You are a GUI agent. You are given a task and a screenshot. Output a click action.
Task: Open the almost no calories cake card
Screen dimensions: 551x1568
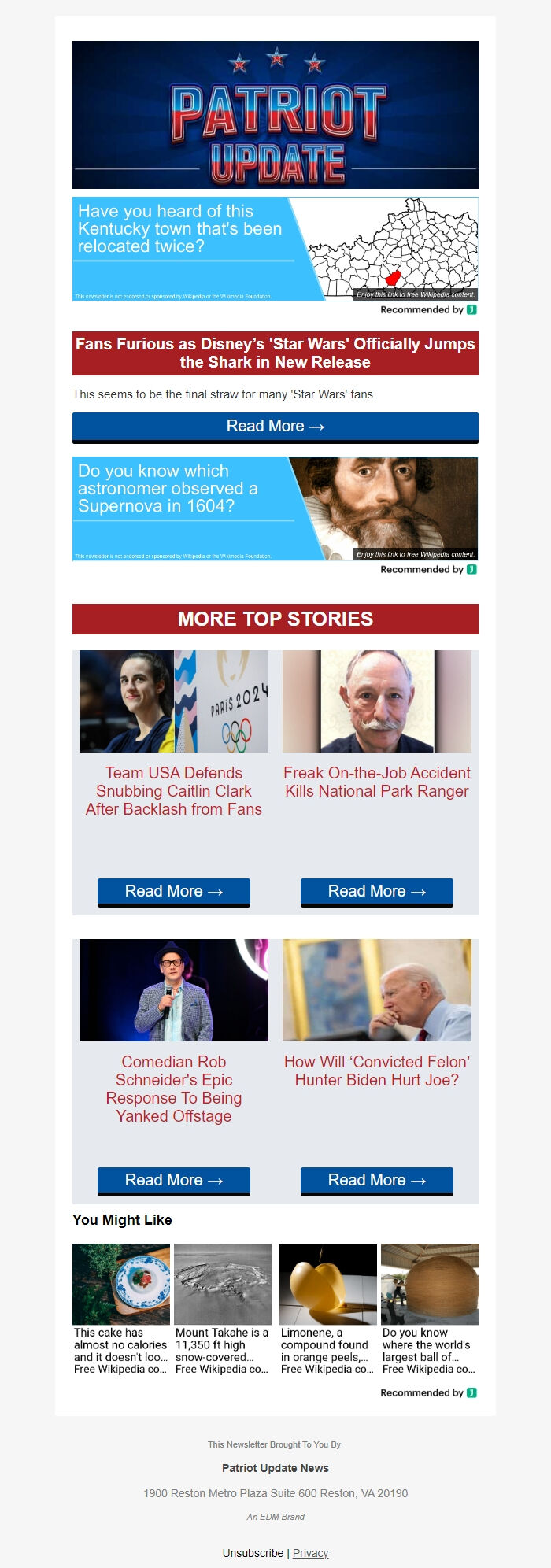click(121, 1309)
